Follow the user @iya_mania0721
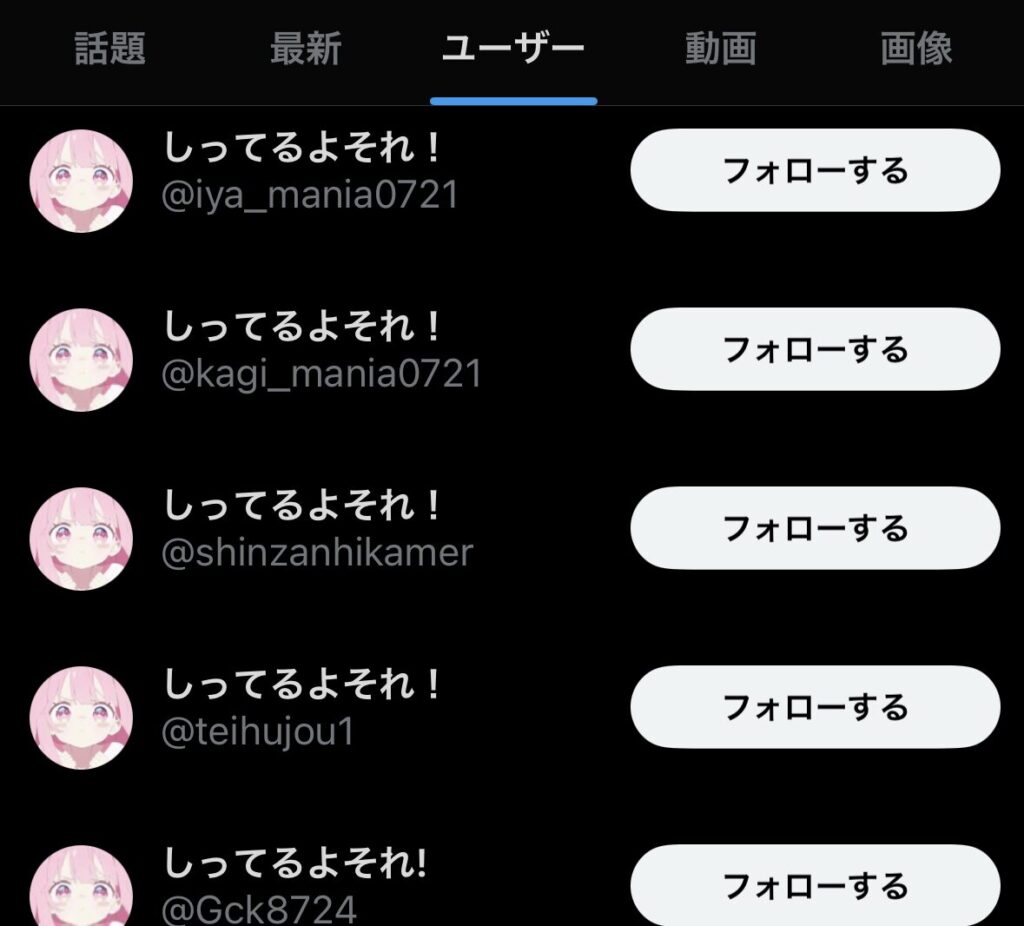This screenshot has width=1024, height=926. (x=815, y=170)
